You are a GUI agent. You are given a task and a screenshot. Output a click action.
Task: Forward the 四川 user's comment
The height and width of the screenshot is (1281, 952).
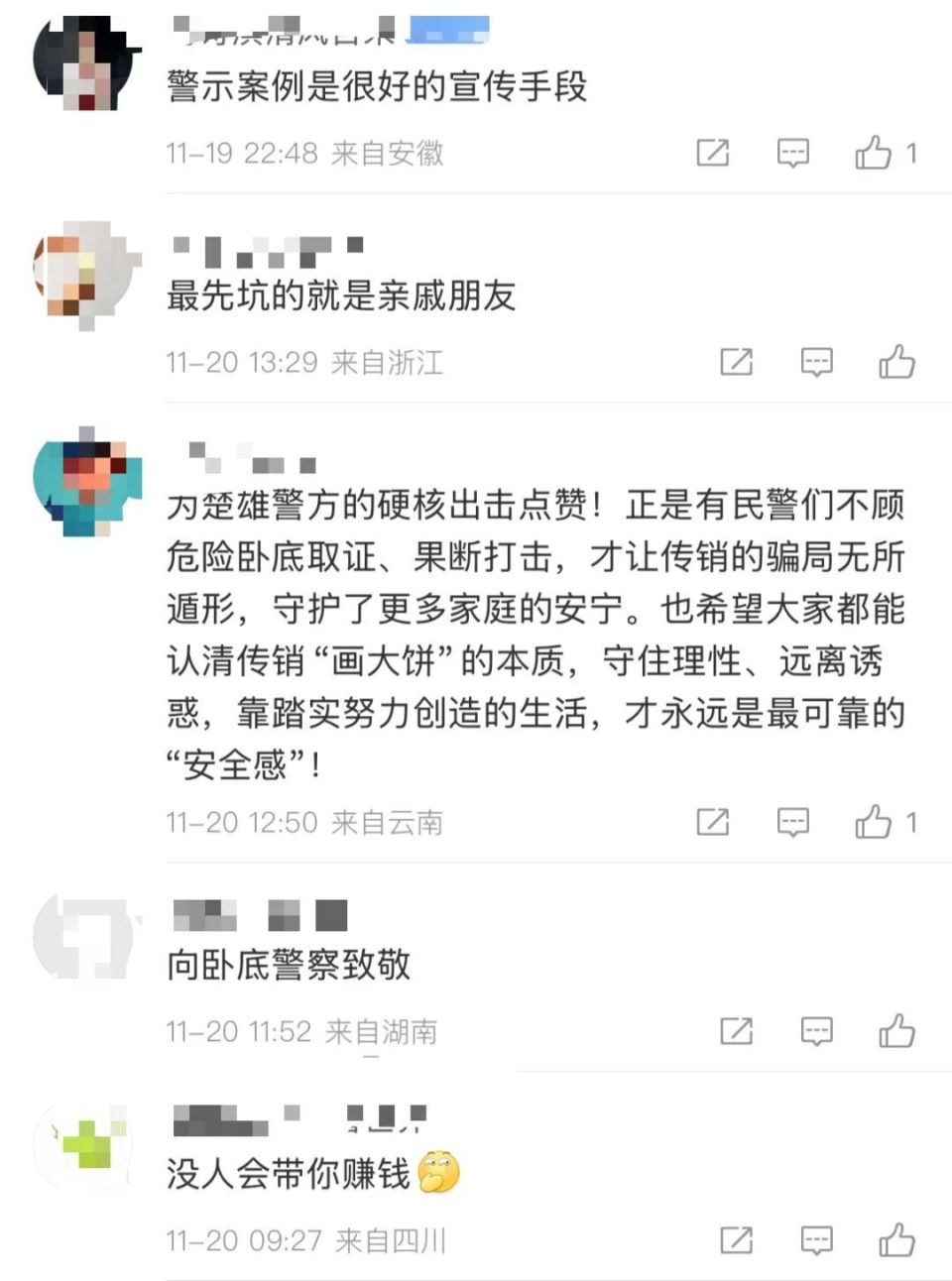pos(734,1240)
